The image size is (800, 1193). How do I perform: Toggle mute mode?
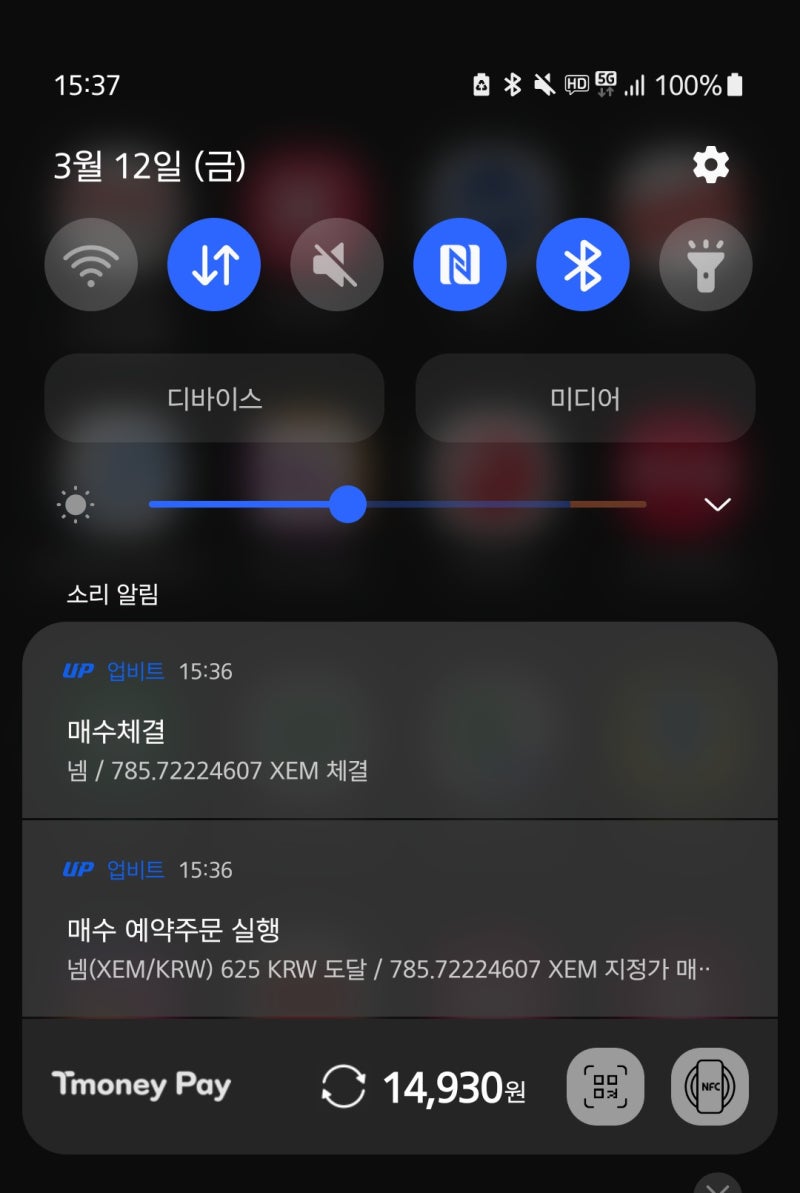[337, 264]
